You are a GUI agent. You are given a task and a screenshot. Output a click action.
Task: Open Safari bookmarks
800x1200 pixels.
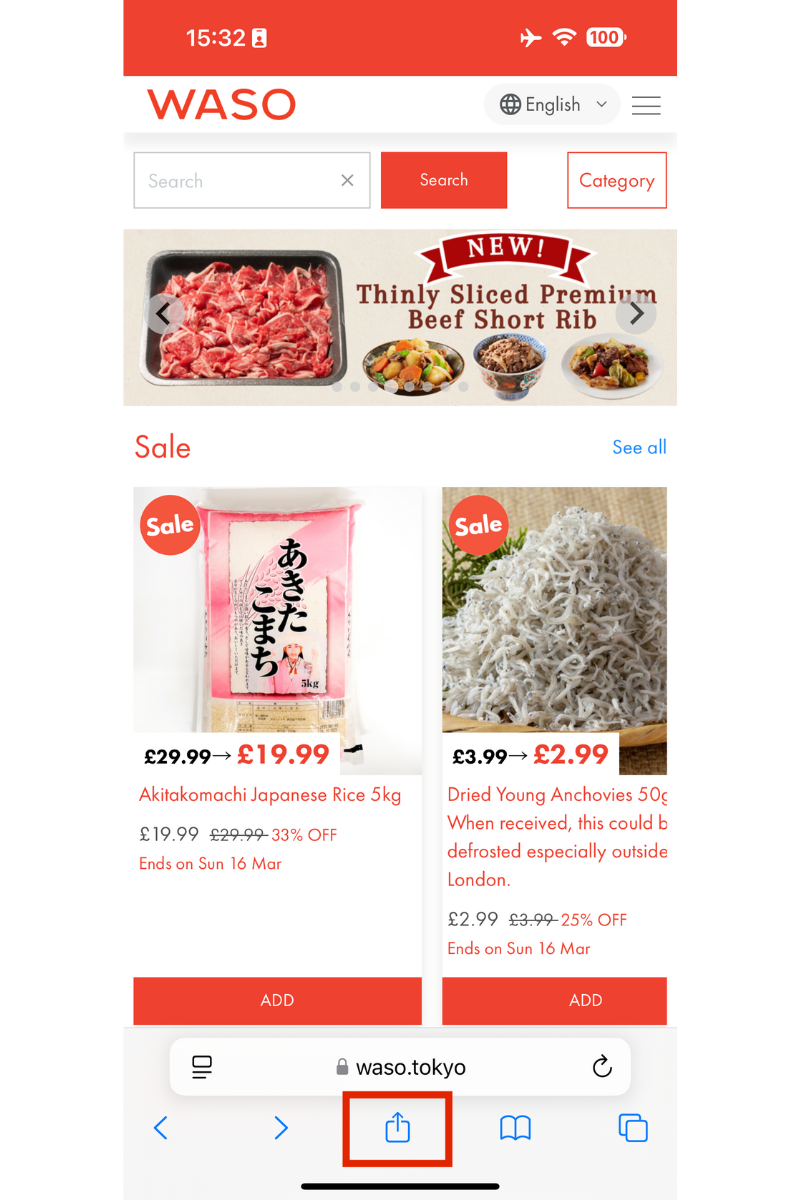click(x=515, y=1128)
